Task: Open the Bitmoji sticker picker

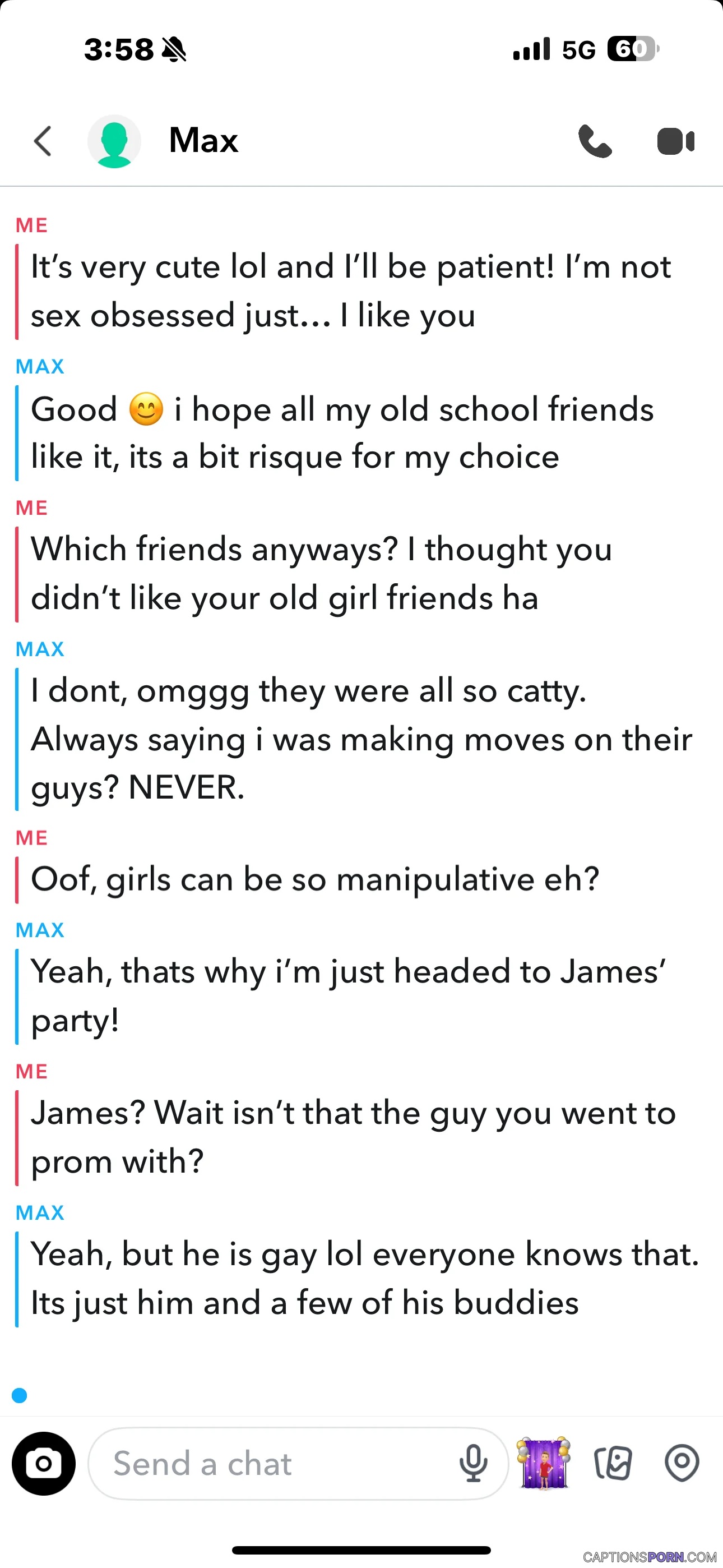Action: tap(544, 1463)
